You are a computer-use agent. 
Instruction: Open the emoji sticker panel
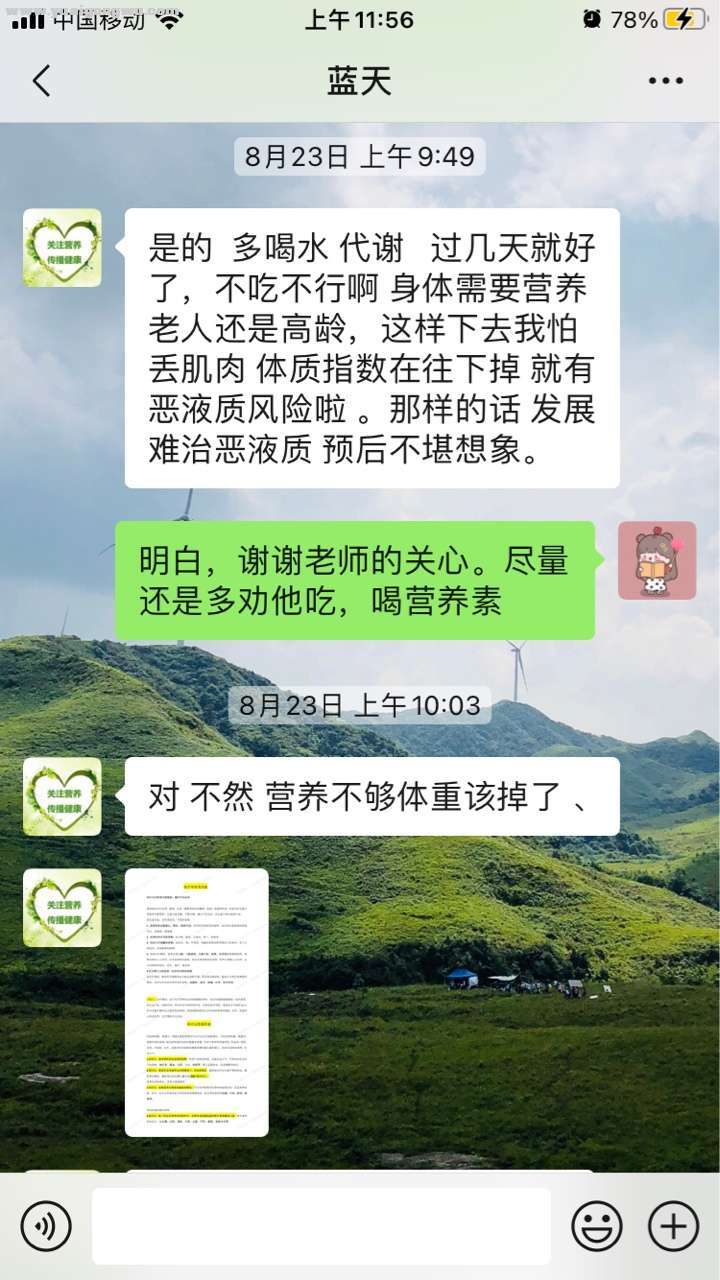point(597,1226)
